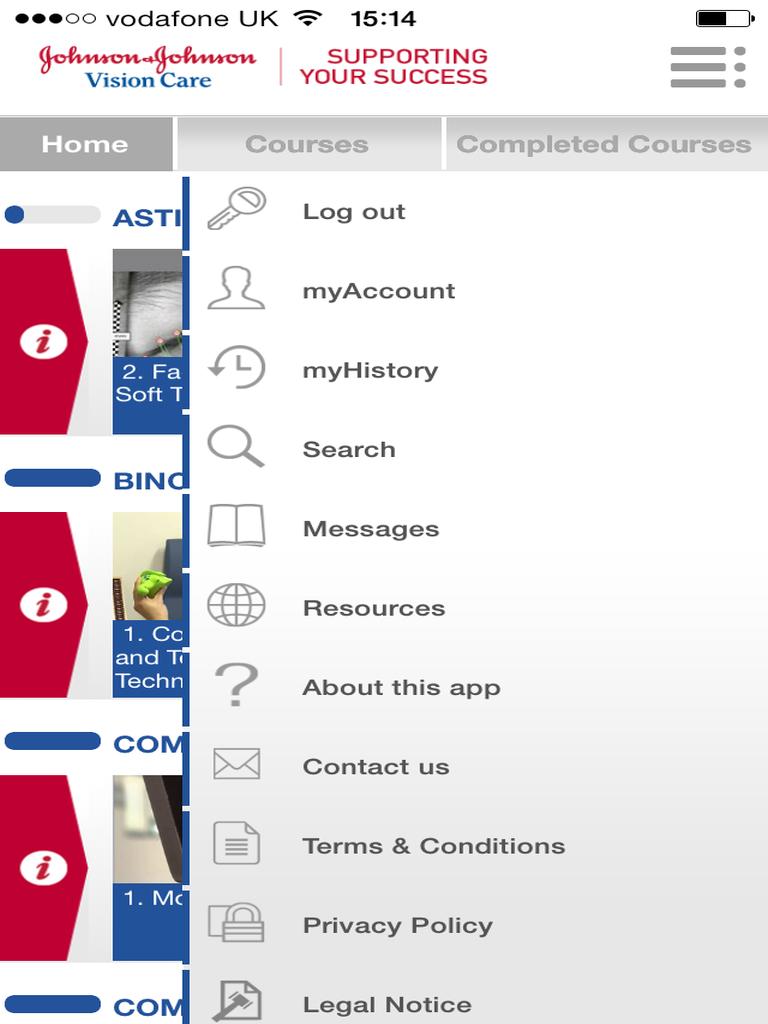Open the Search option
Image resolution: width=768 pixels, height=1024 pixels.
349,450
